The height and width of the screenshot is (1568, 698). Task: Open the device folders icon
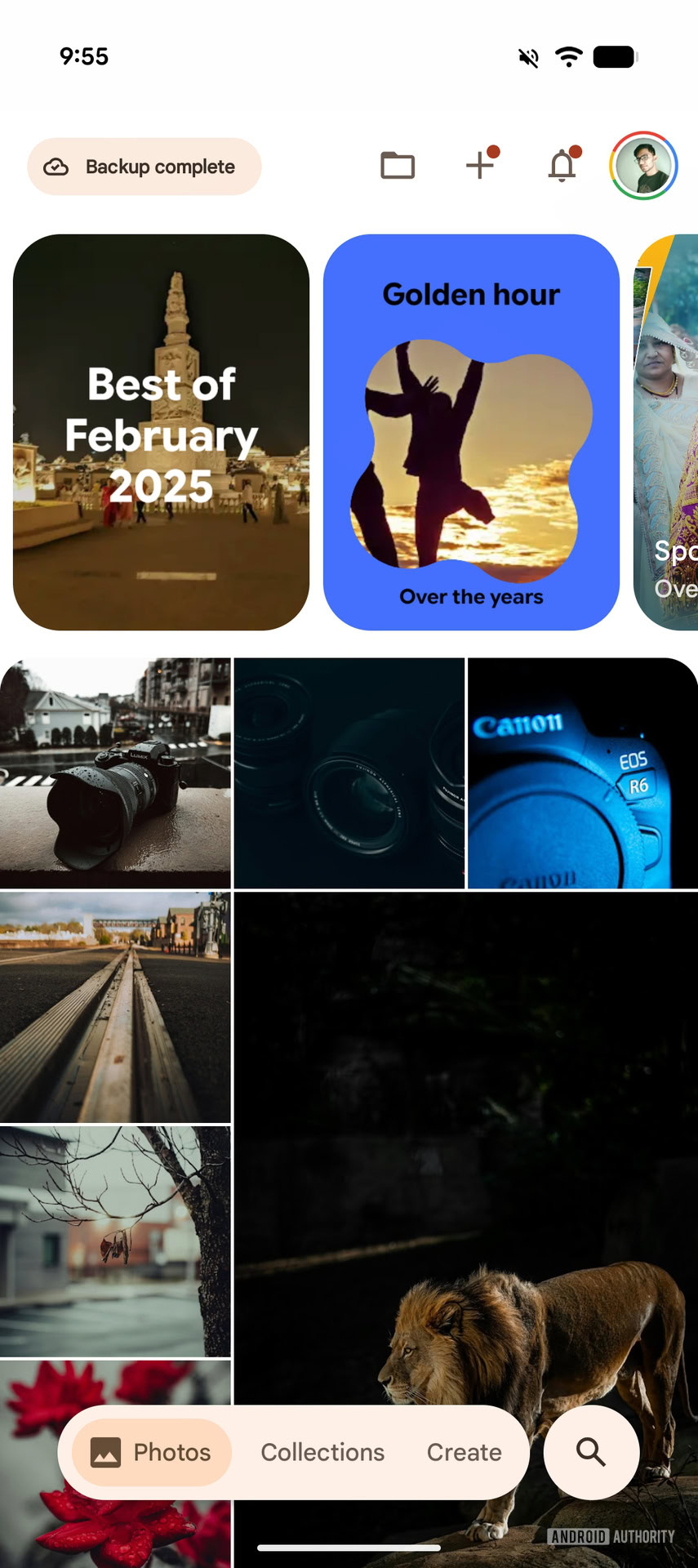(x=398, y=166)
